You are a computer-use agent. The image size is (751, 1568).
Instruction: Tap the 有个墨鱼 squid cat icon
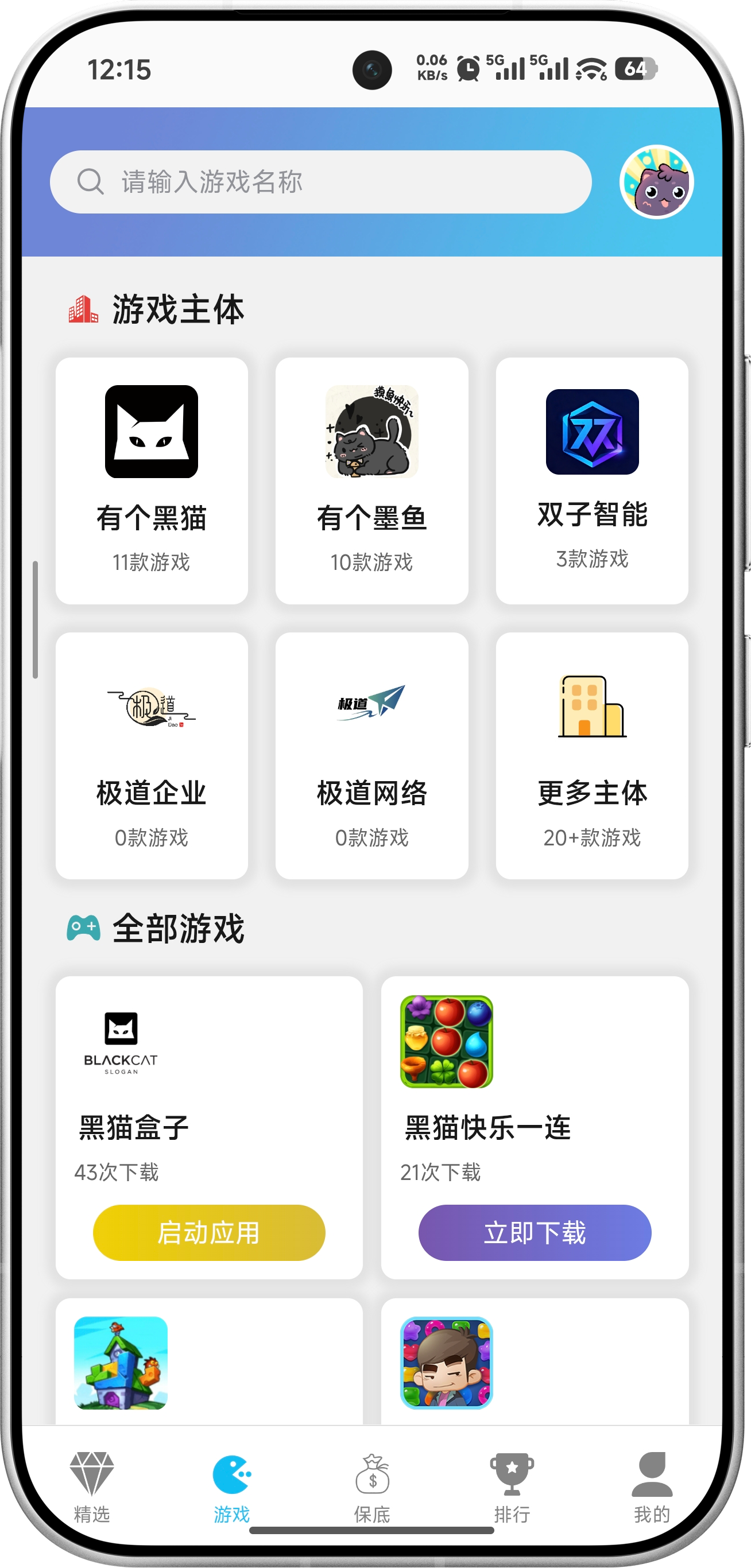[x=372, y=432]
